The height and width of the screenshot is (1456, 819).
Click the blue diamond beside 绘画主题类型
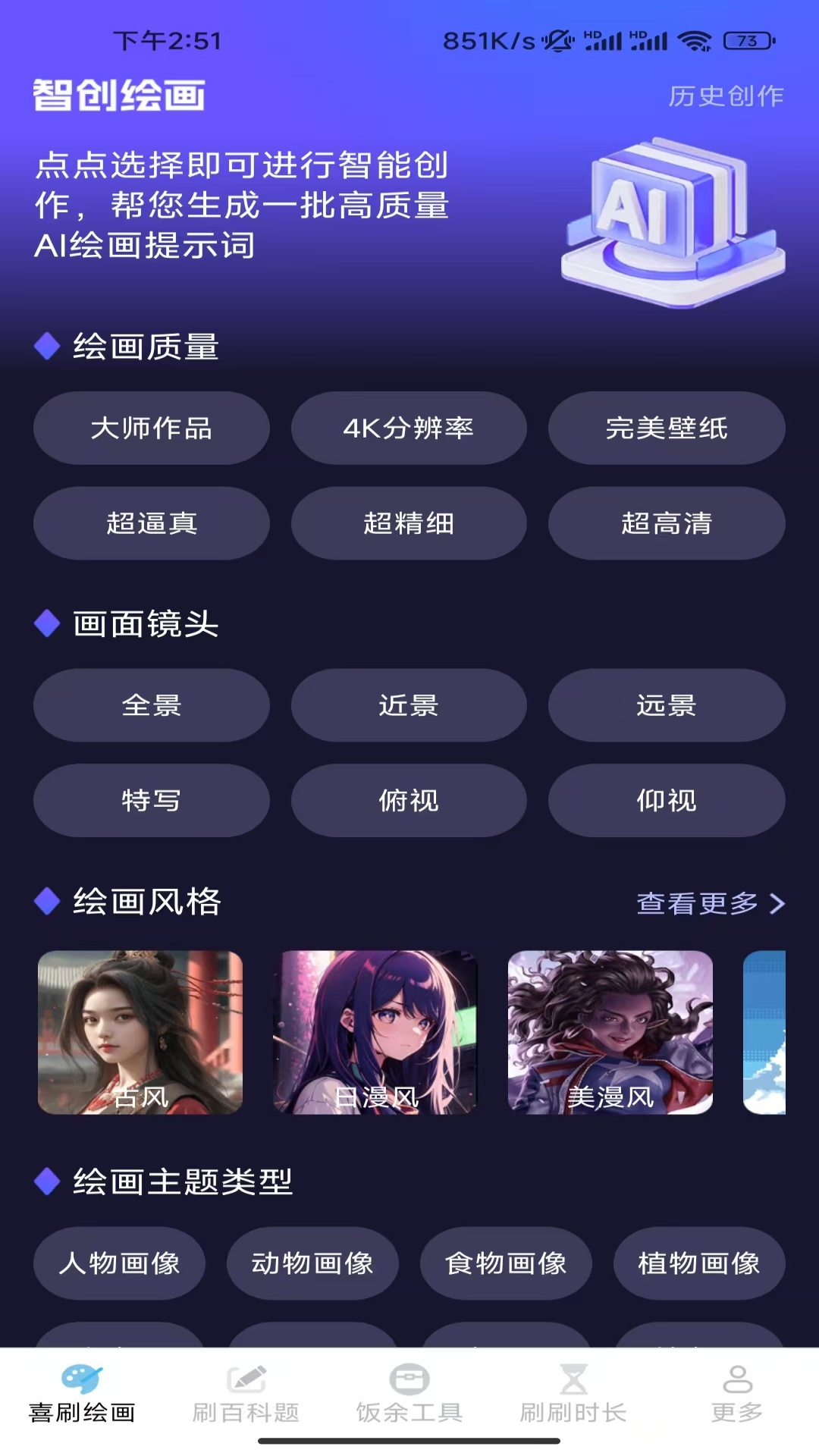click(x=45, y=1179)
